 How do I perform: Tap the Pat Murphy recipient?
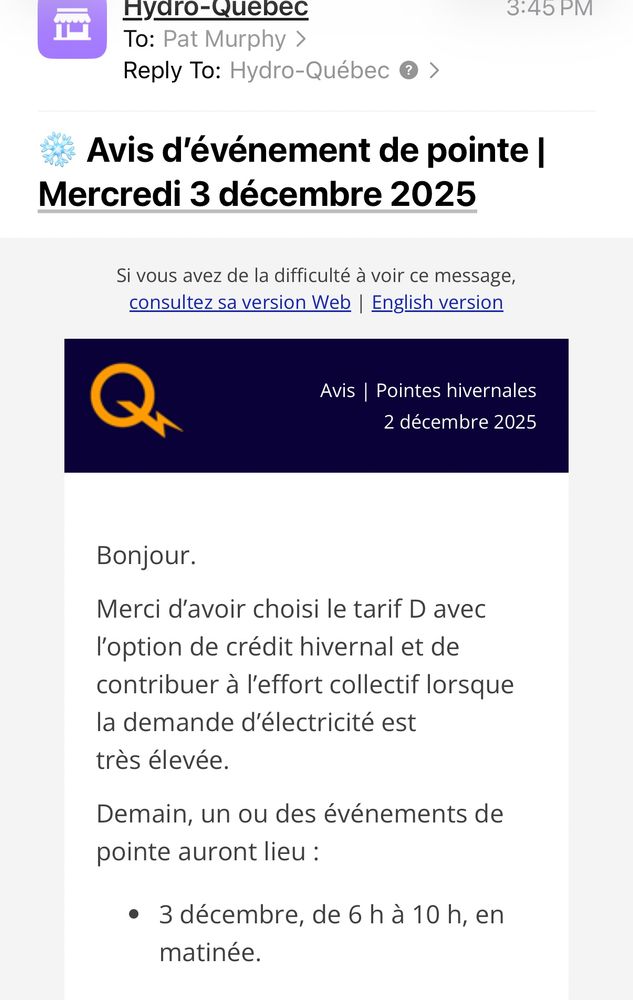pos(224,40)
